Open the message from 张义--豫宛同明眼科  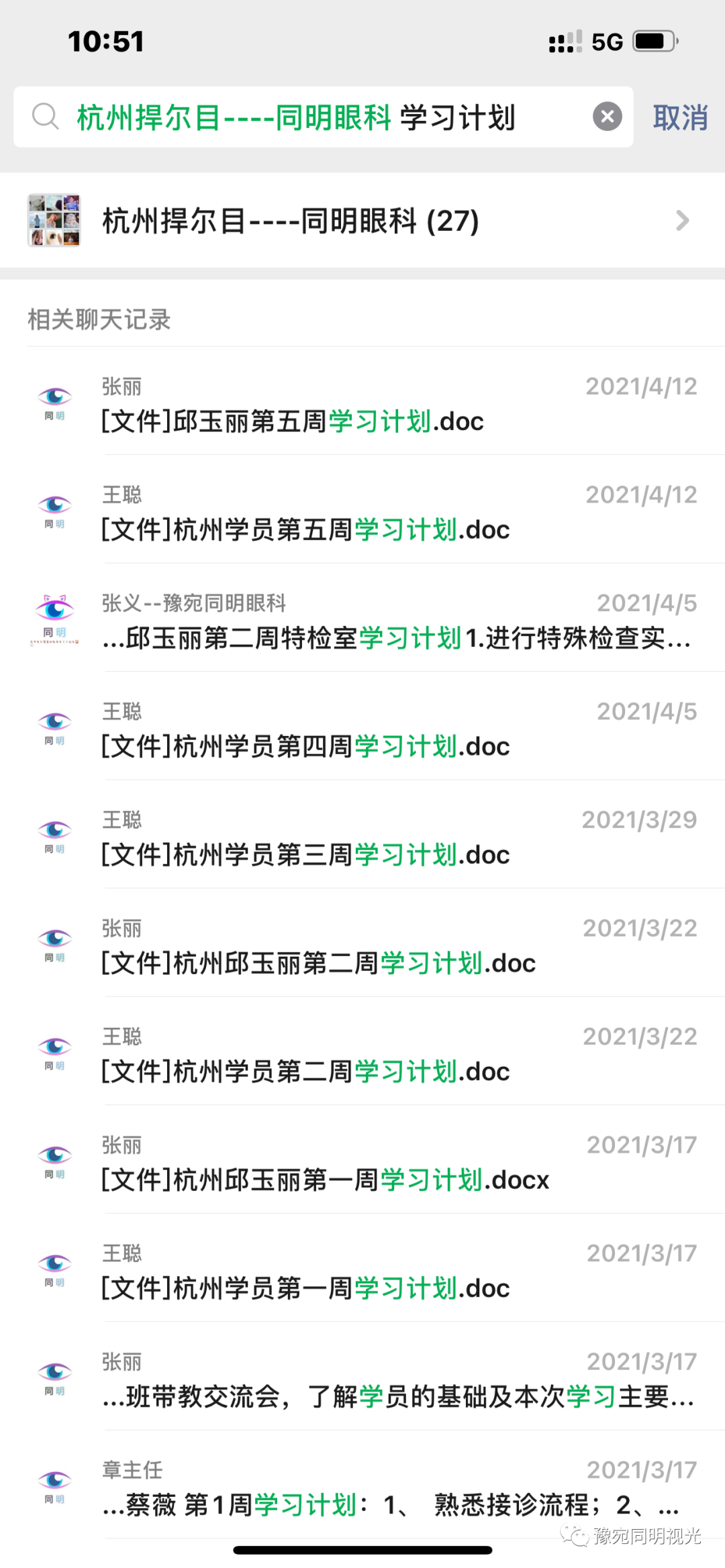[x=362, y=618]
